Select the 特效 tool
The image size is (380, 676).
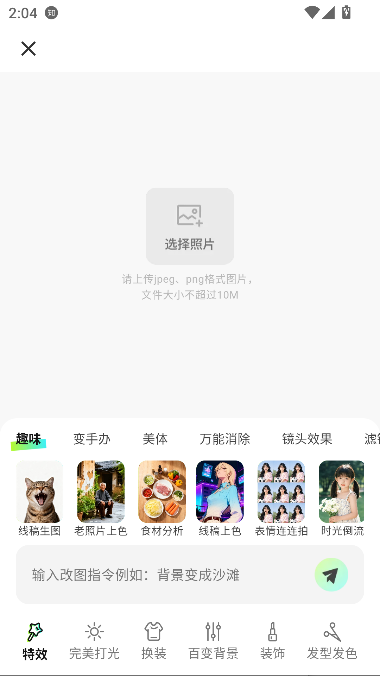click(x=35, y=641)
